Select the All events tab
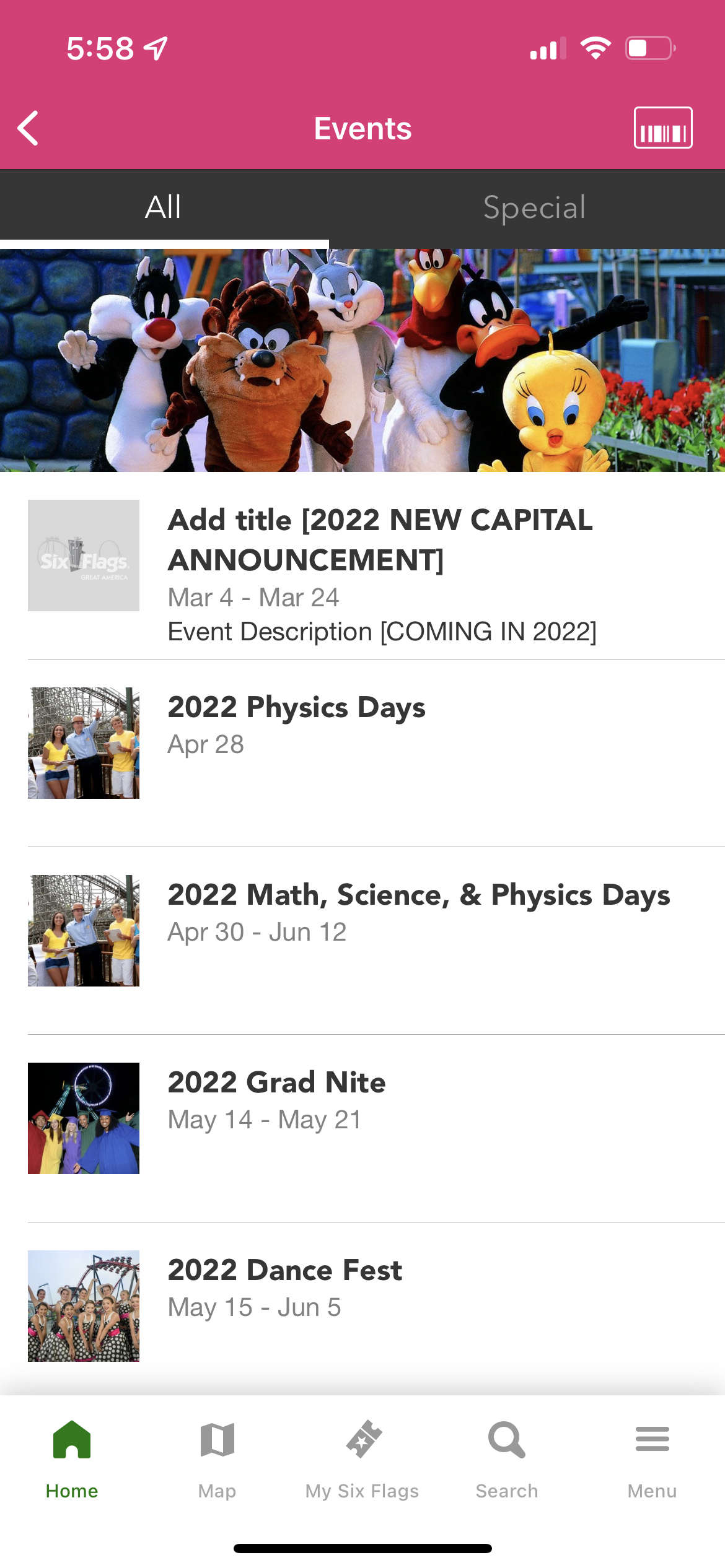 (164, 207)
